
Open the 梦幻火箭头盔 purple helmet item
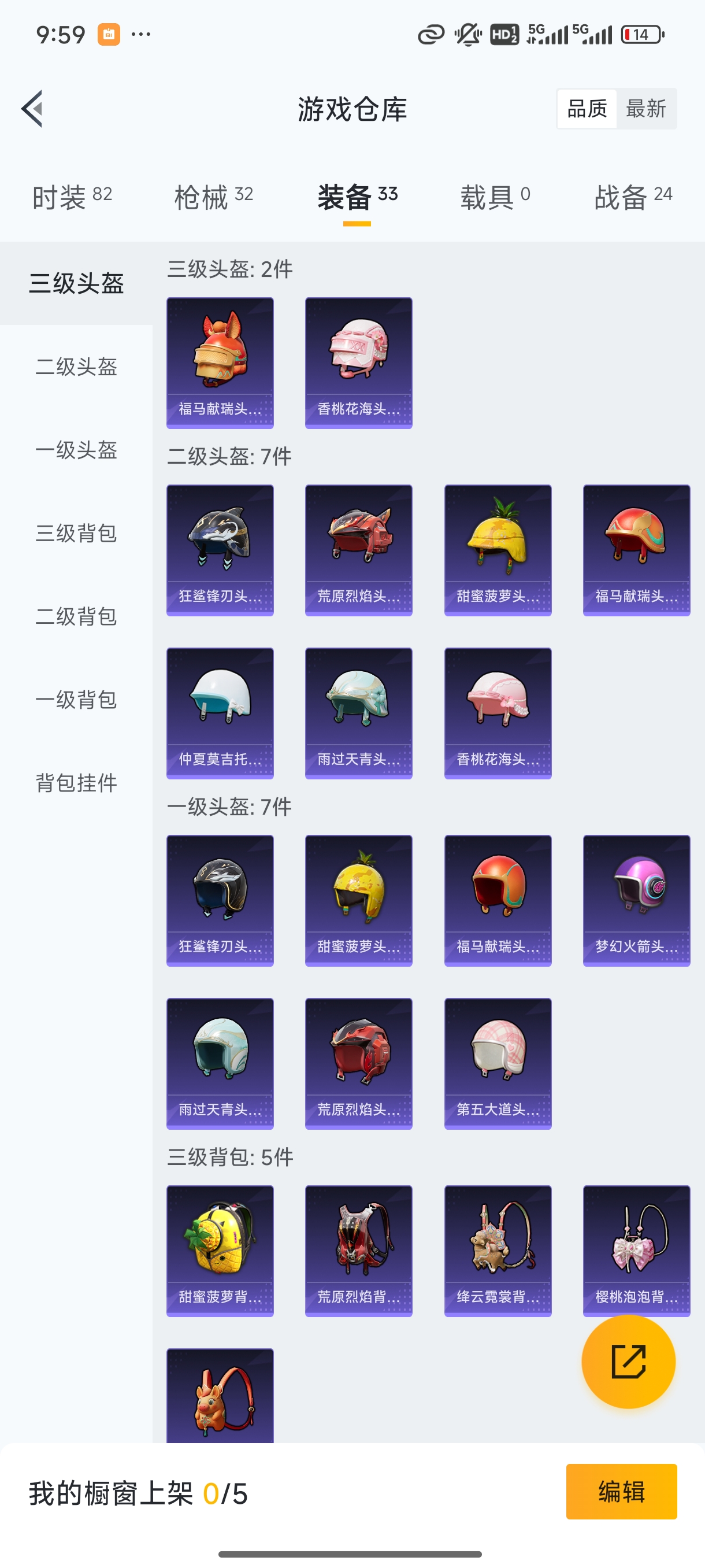(636, 901)
